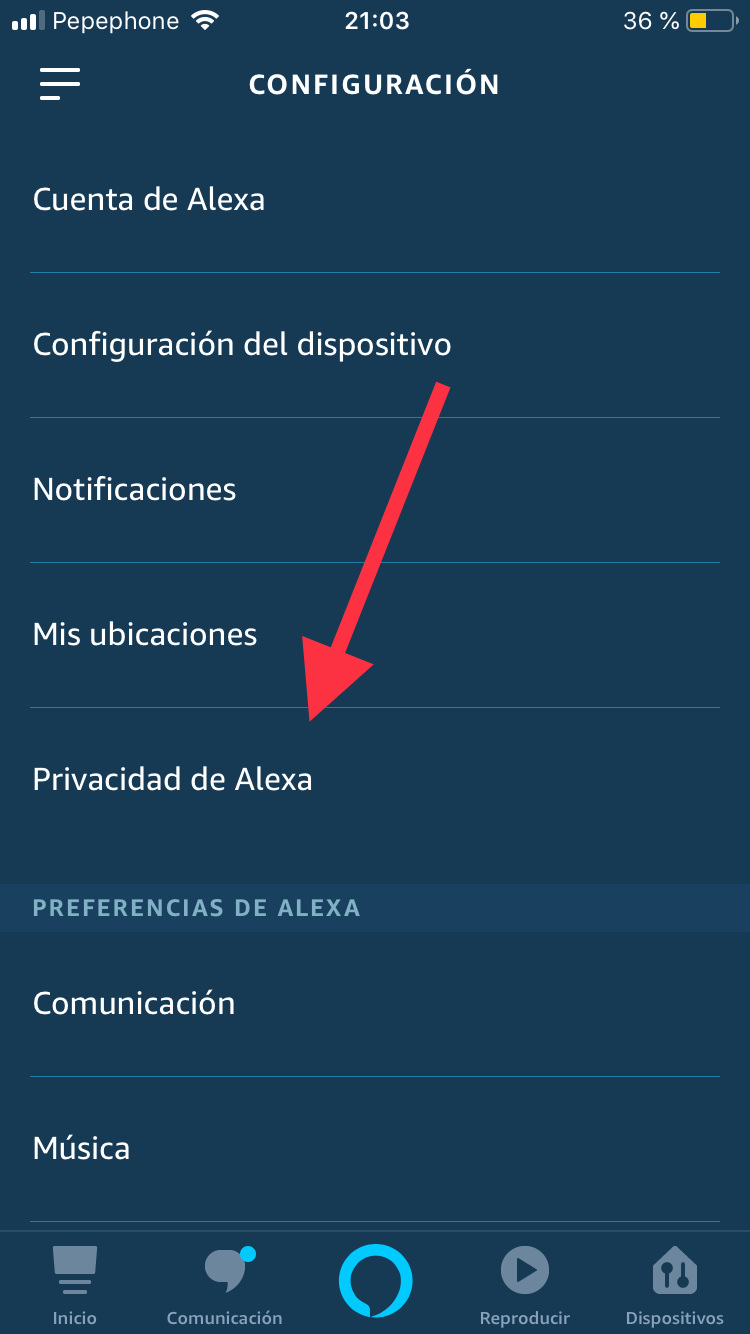Open Configuración del dispositivo
The height and width of the screenshot is (1334, 750).
click(x=242, y=345)
